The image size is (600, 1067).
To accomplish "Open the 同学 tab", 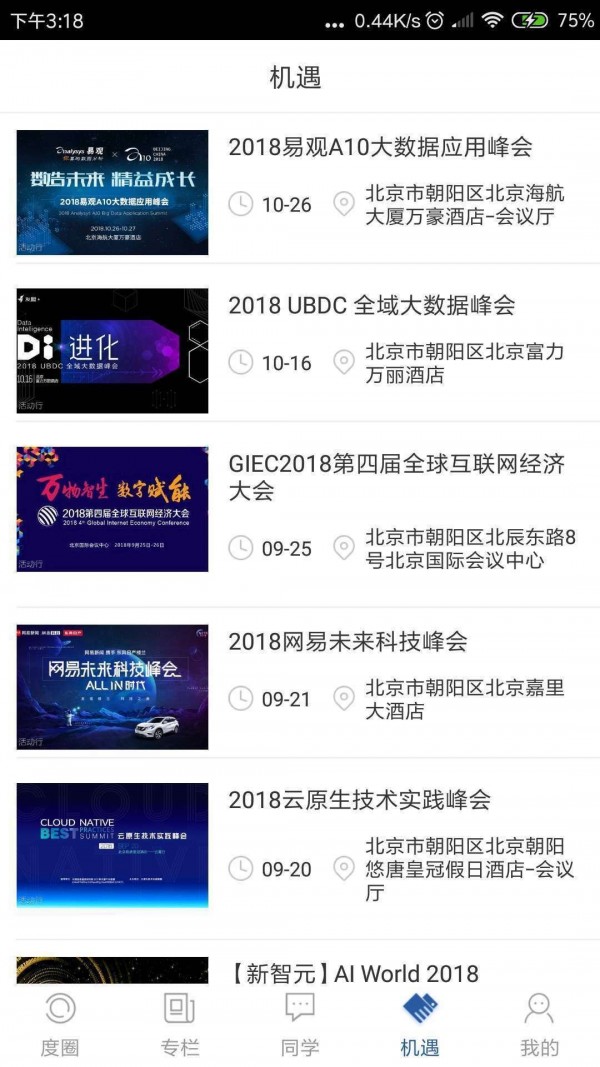I will coord(300,1024).
